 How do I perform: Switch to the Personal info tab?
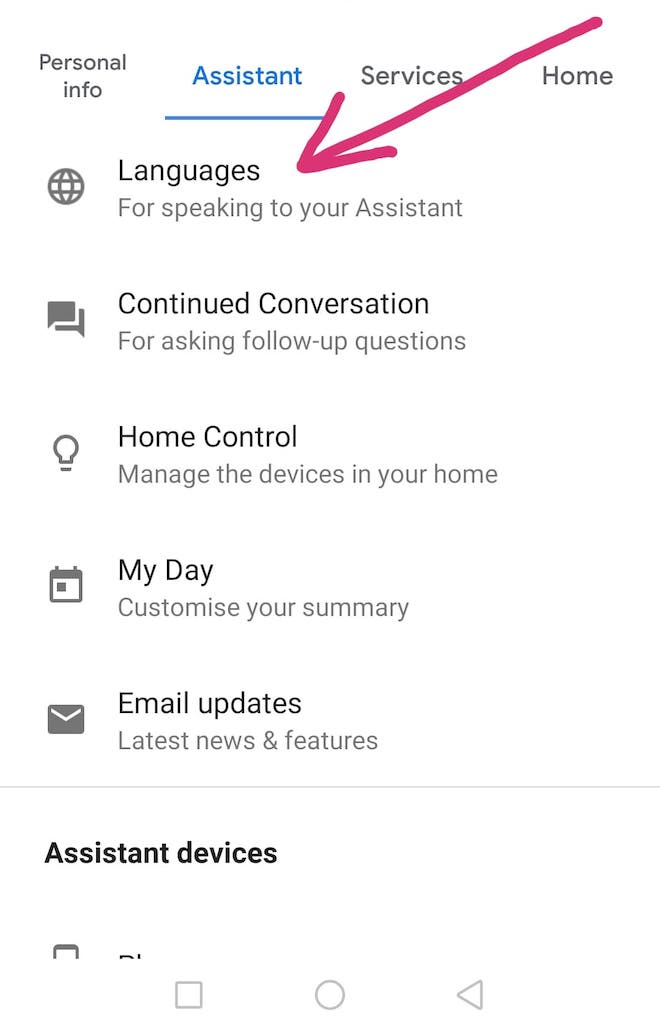pyautogui.click(x=82, y=76)
